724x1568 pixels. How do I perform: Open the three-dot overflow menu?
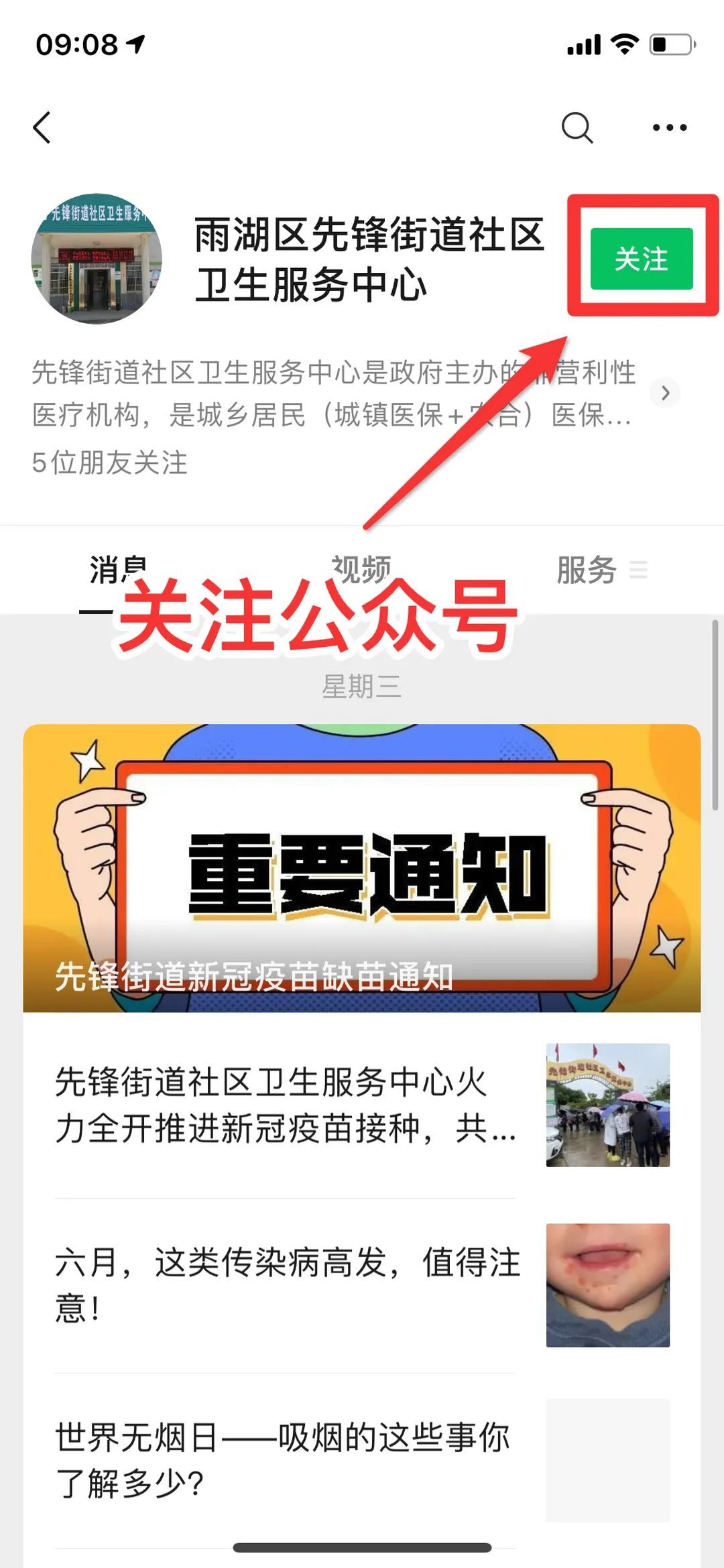click(670, 127)
